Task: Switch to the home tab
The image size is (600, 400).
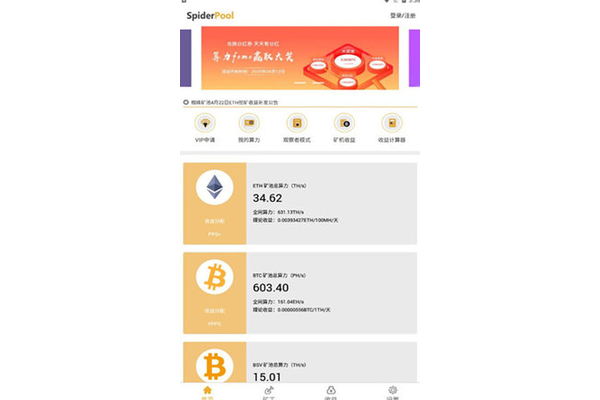Action: click(x=208, y=391)
